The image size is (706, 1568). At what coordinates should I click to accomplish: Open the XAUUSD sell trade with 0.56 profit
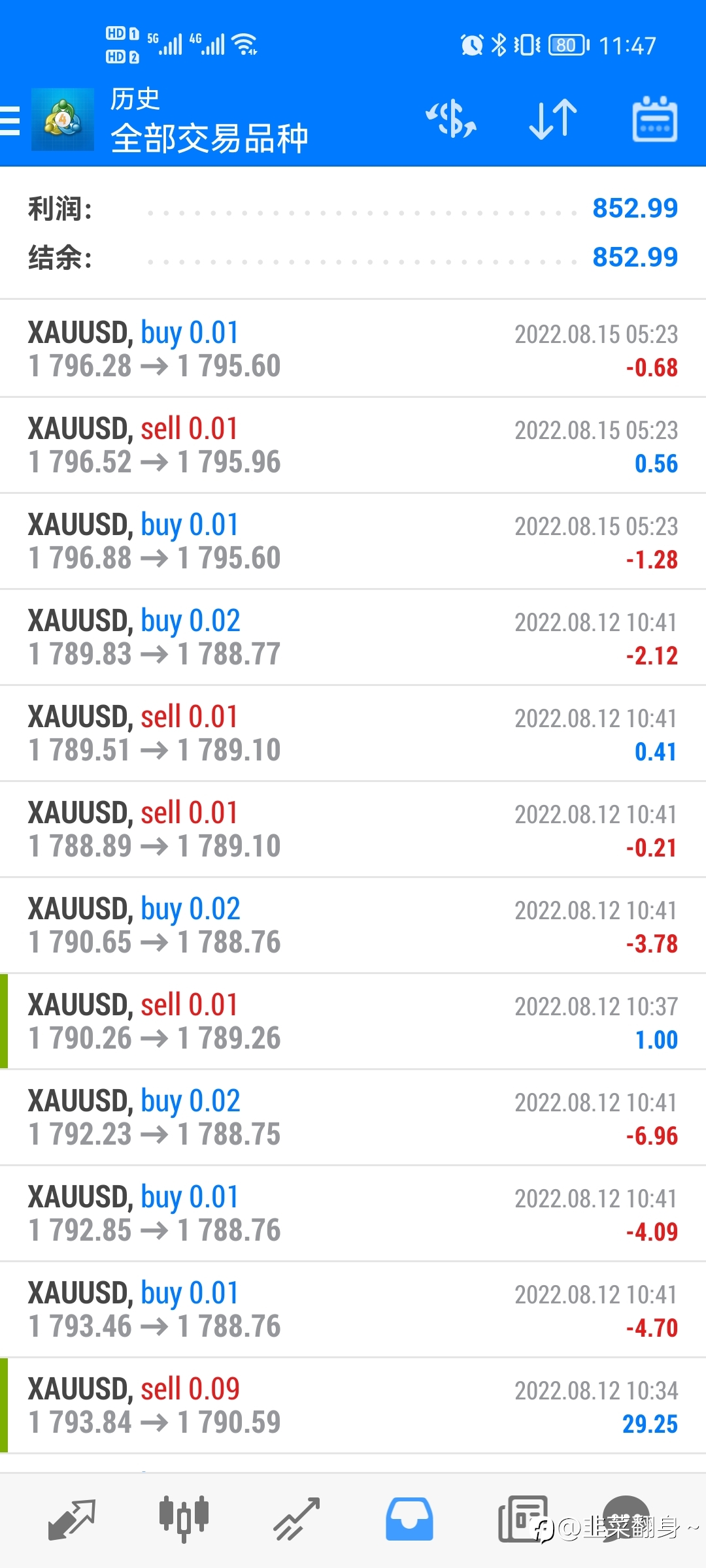tap(353, 446)
